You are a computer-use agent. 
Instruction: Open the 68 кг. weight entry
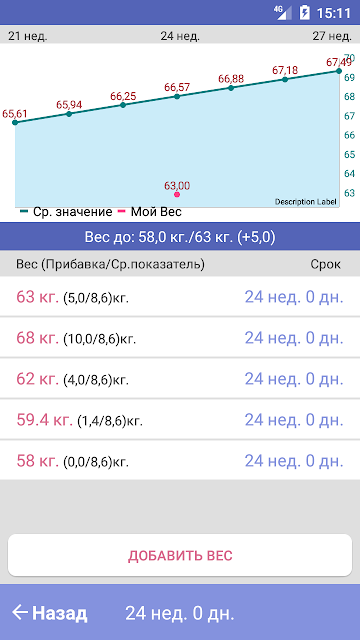coord(180,338)
